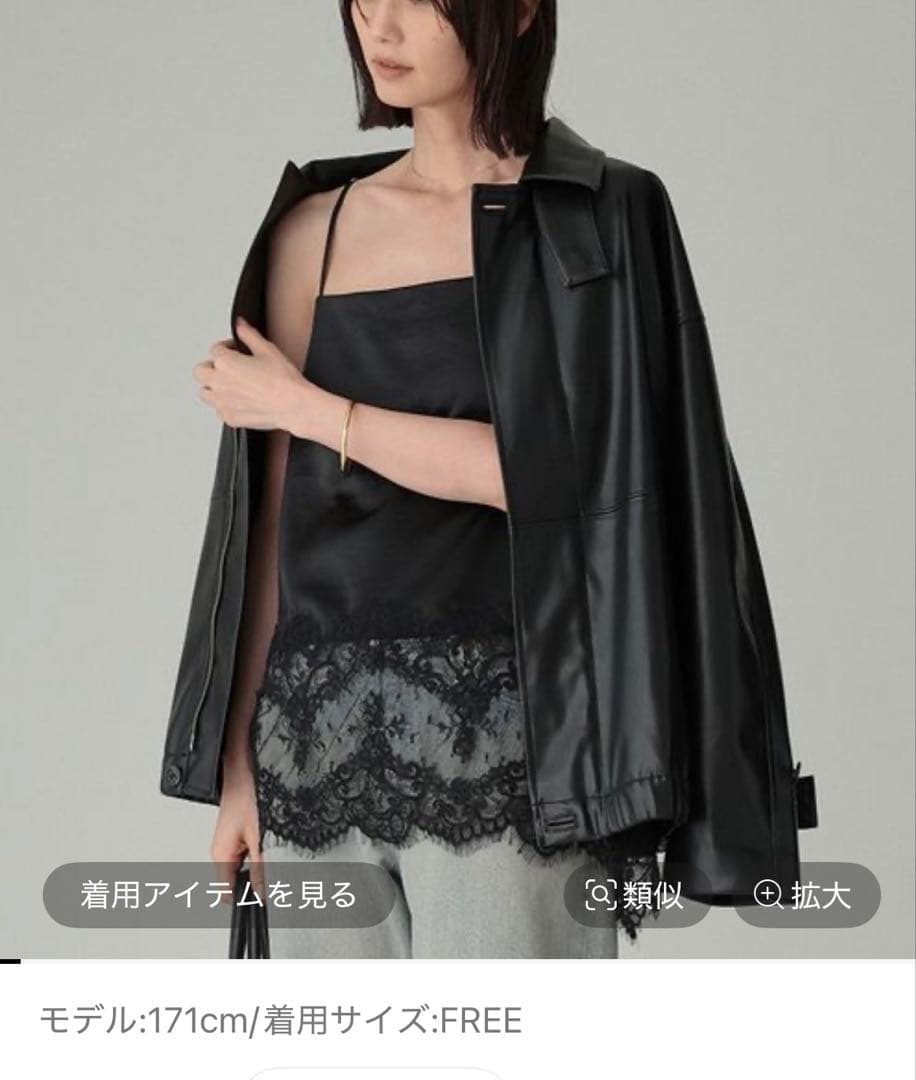Screen dimensions: 916x1080
Task: Select the worn-items overlay button
Action: 222,896
